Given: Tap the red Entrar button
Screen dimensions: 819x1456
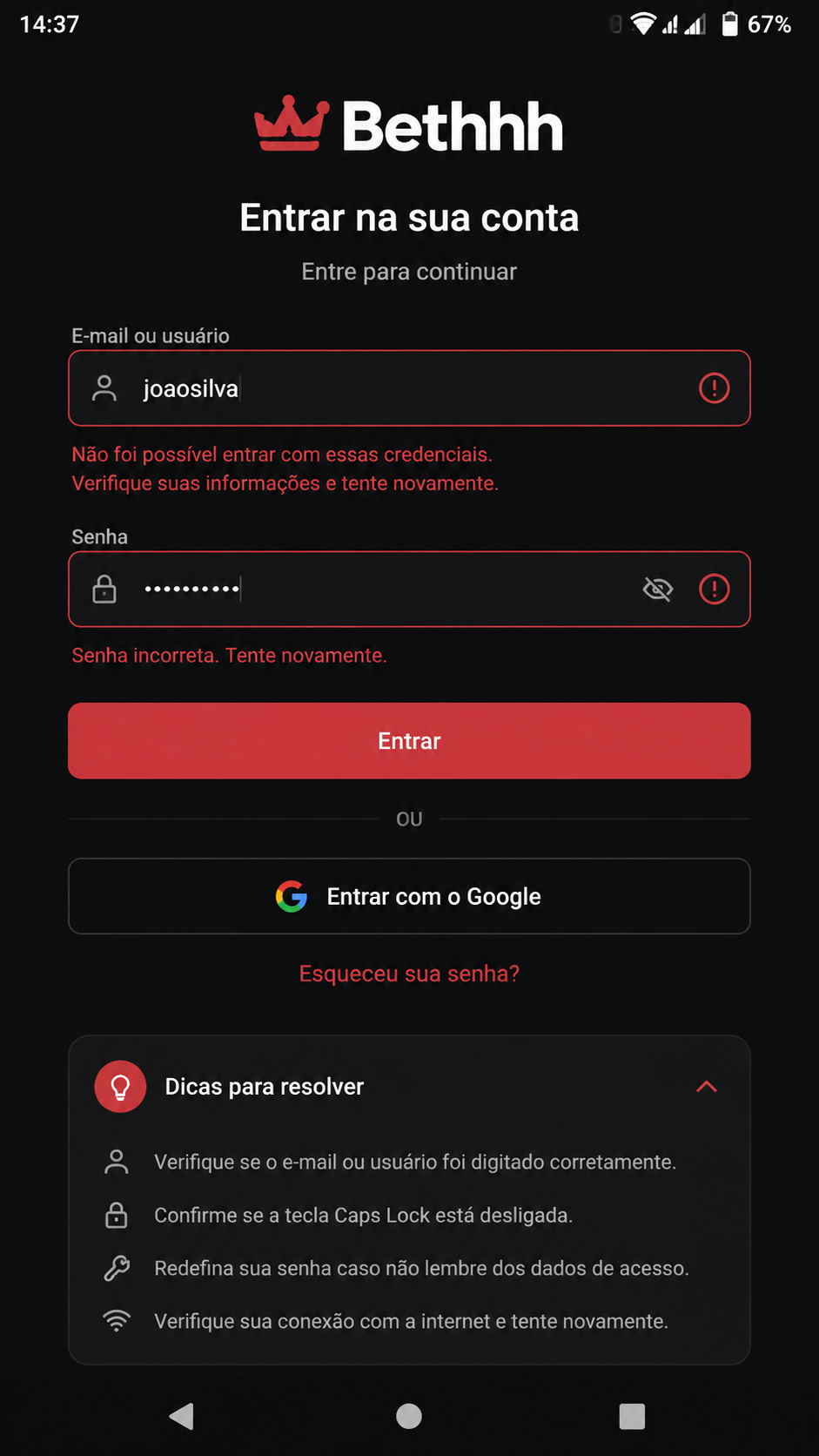Looking at the screenshot, I should coord(409,741).
